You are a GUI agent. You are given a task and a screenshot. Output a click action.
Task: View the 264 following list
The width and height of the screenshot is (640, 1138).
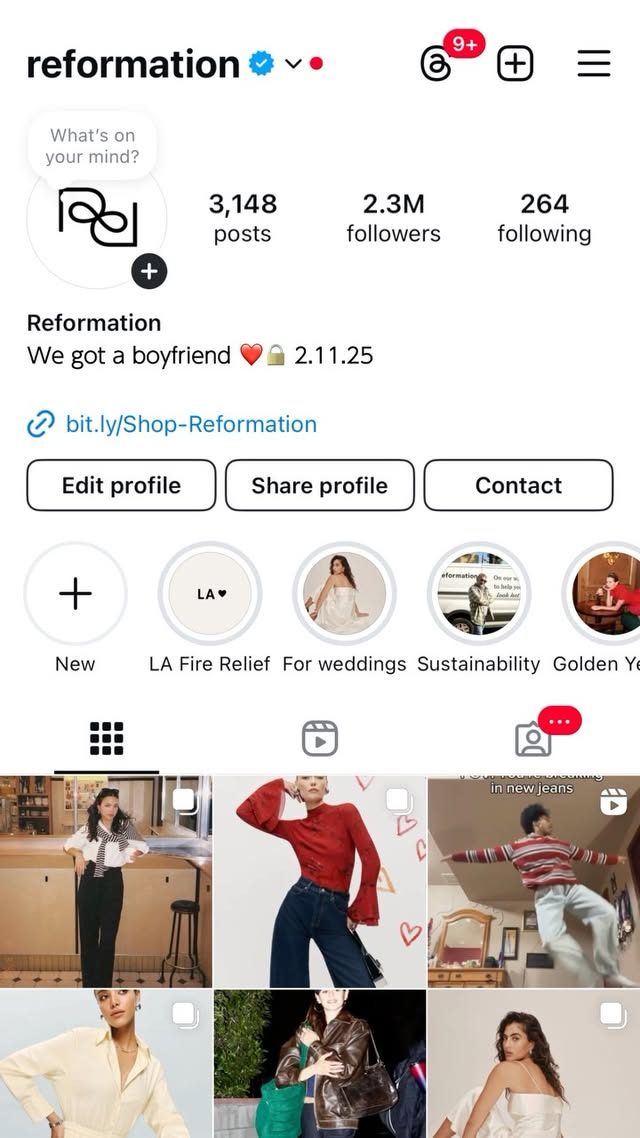[x=544, y=217]
